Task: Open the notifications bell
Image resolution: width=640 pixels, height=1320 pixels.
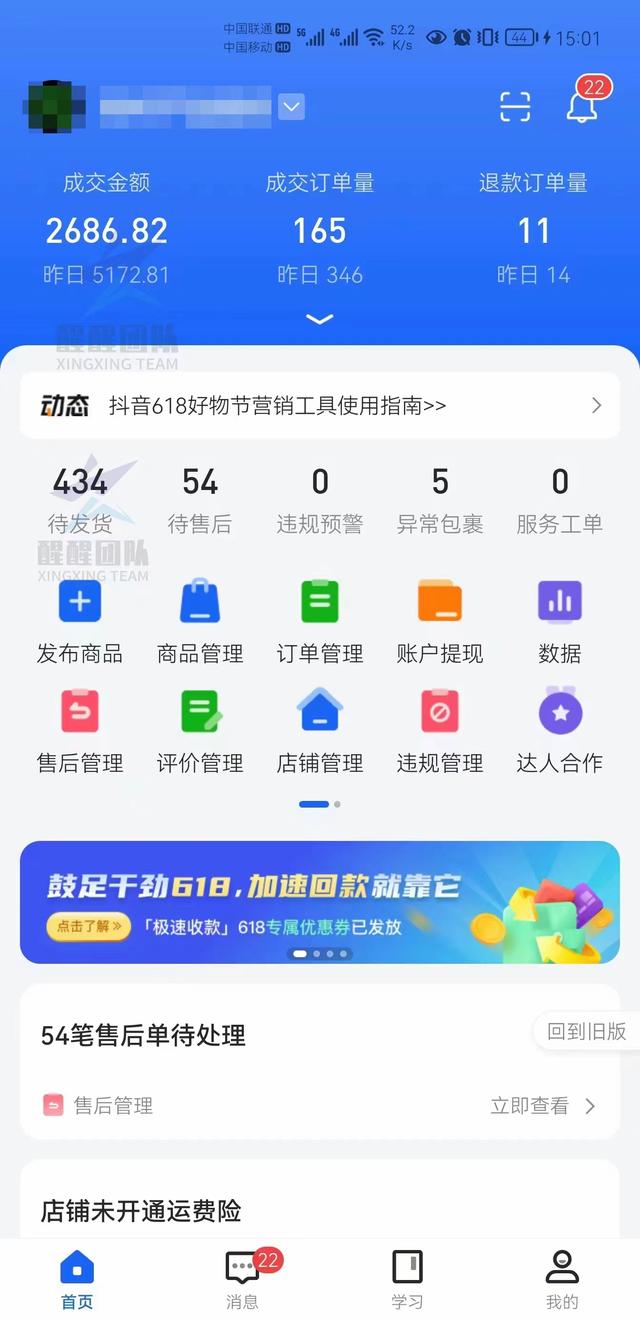Action: pyautogui.click(x=581, y=105)
